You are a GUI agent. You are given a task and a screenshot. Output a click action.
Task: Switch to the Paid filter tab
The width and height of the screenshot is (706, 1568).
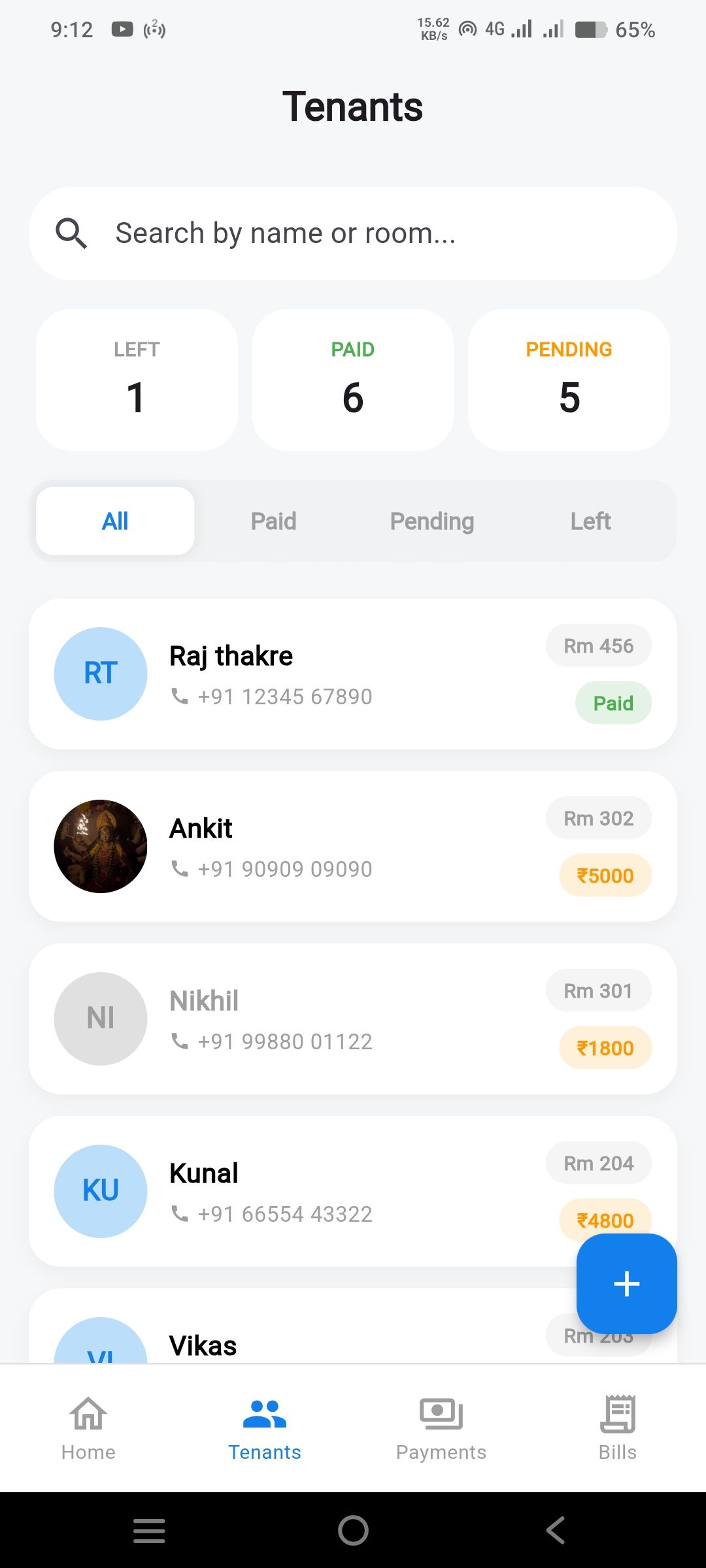point(273,521)
